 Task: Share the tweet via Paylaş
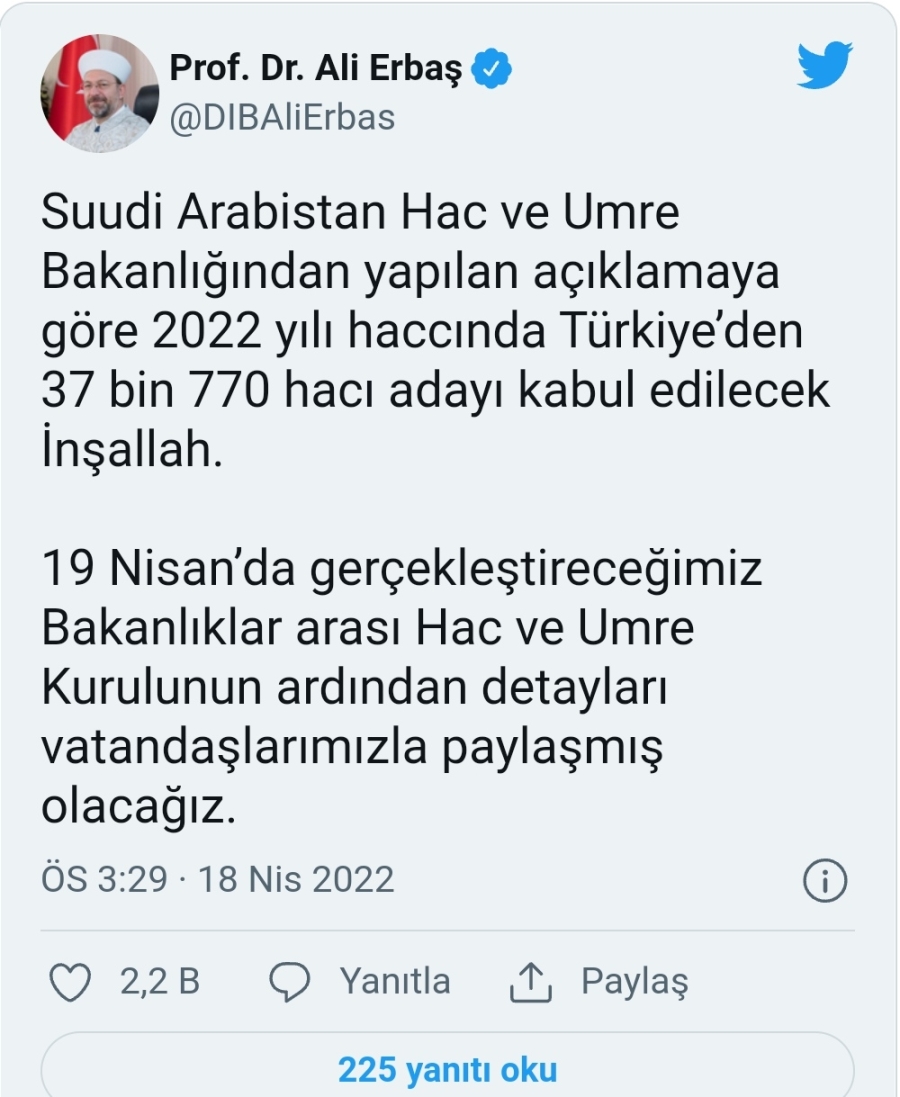pos(598,982)
